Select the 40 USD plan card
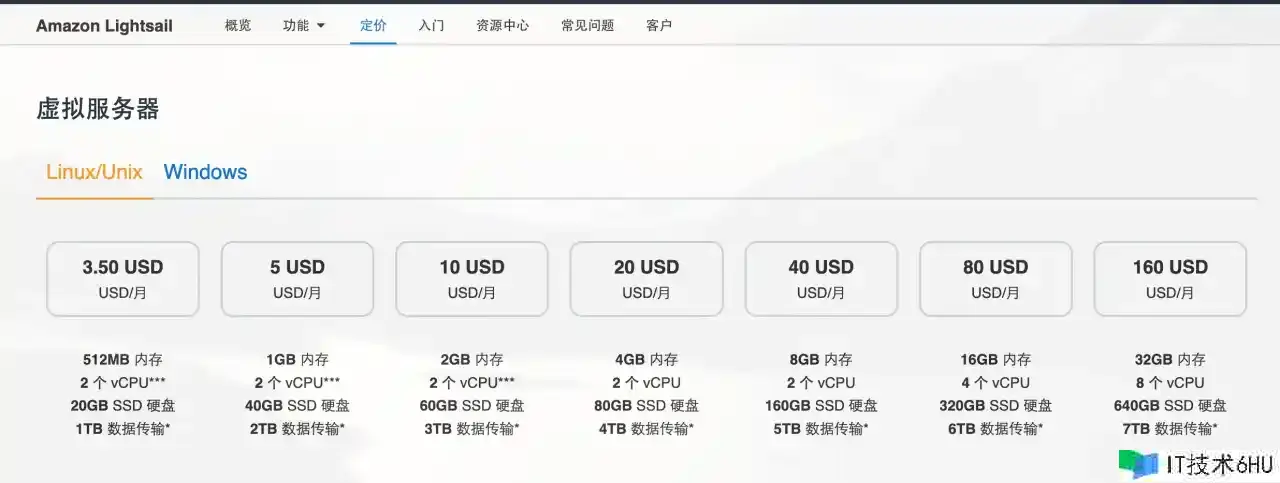Screen dimensions: 1280x483 [x=821, y=279]
